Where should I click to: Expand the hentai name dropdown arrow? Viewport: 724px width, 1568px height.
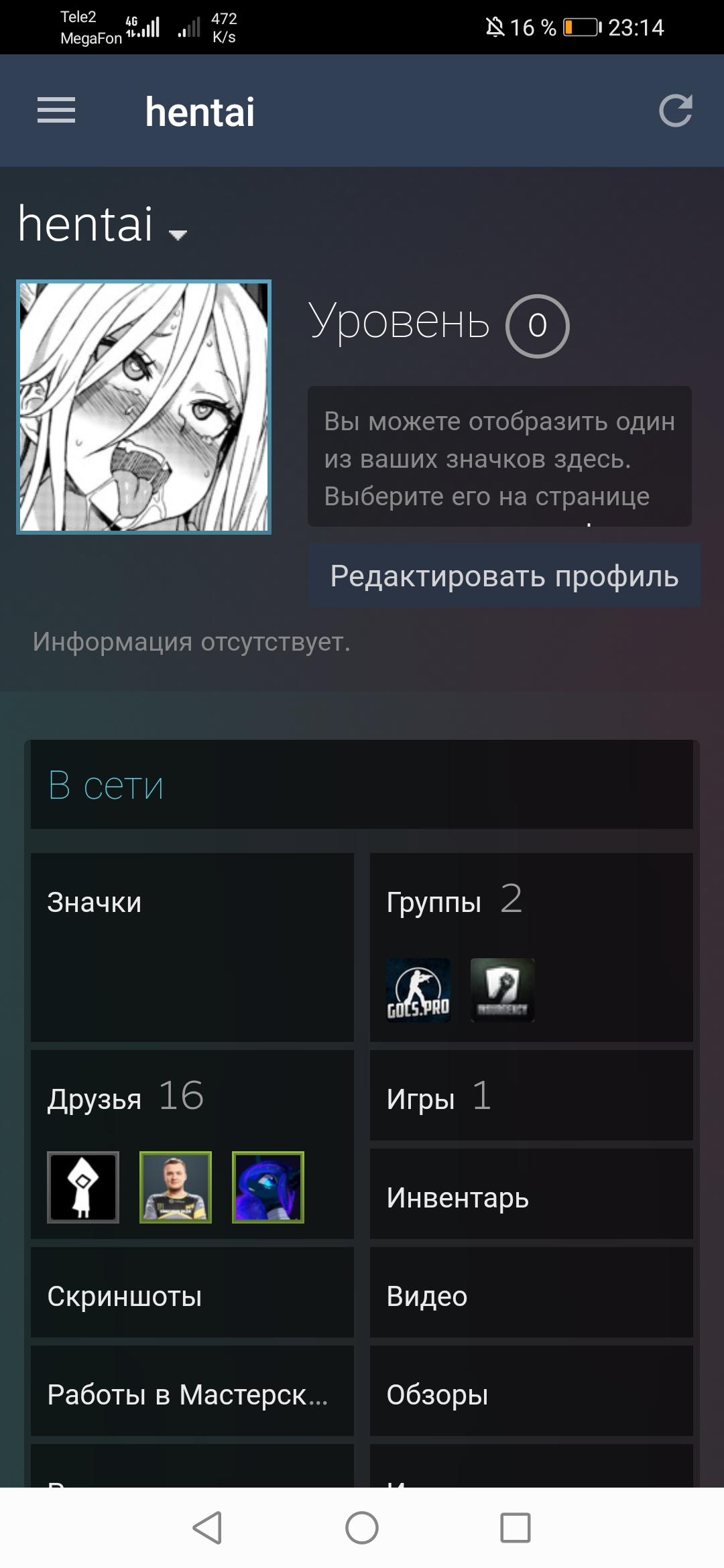click(x=178, y=235)
